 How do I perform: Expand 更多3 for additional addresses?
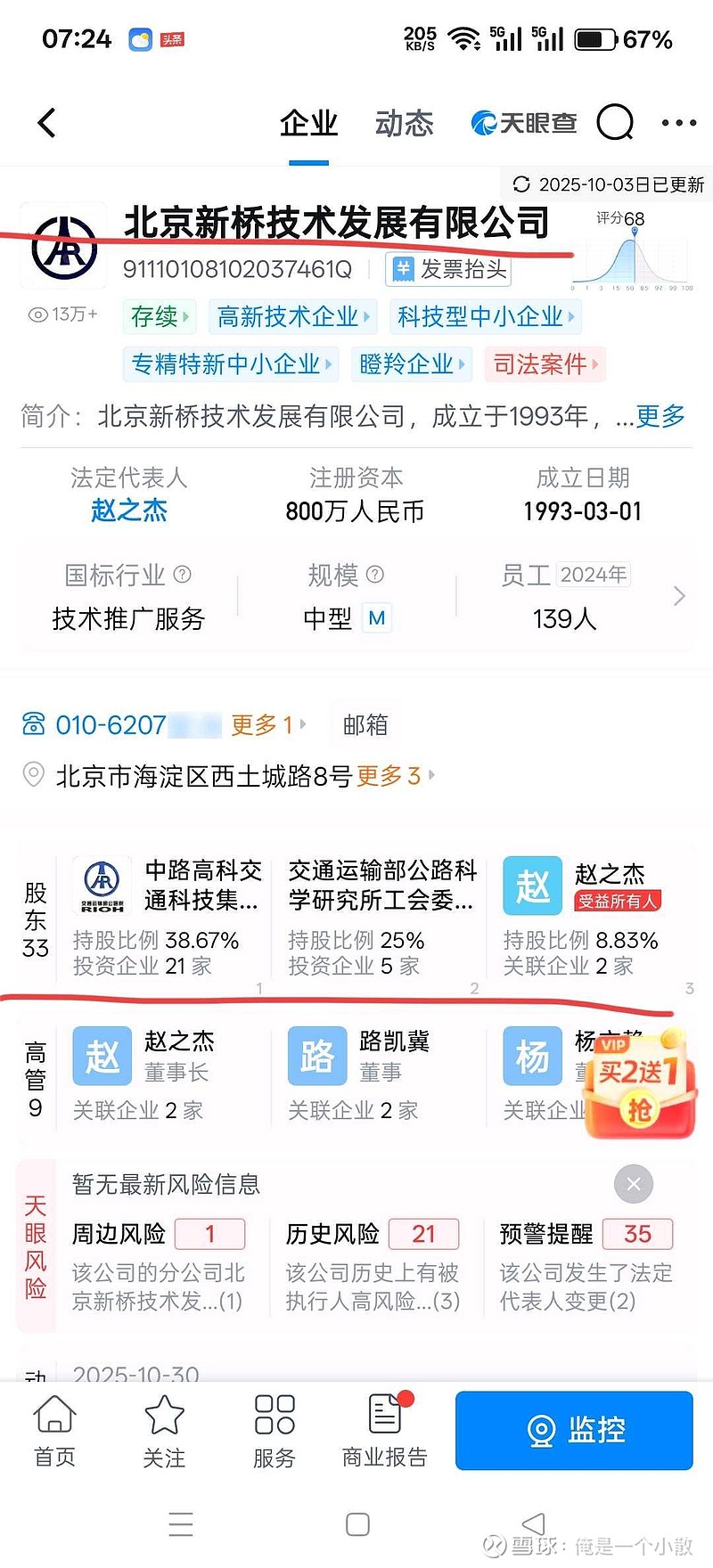click(390, 776)
